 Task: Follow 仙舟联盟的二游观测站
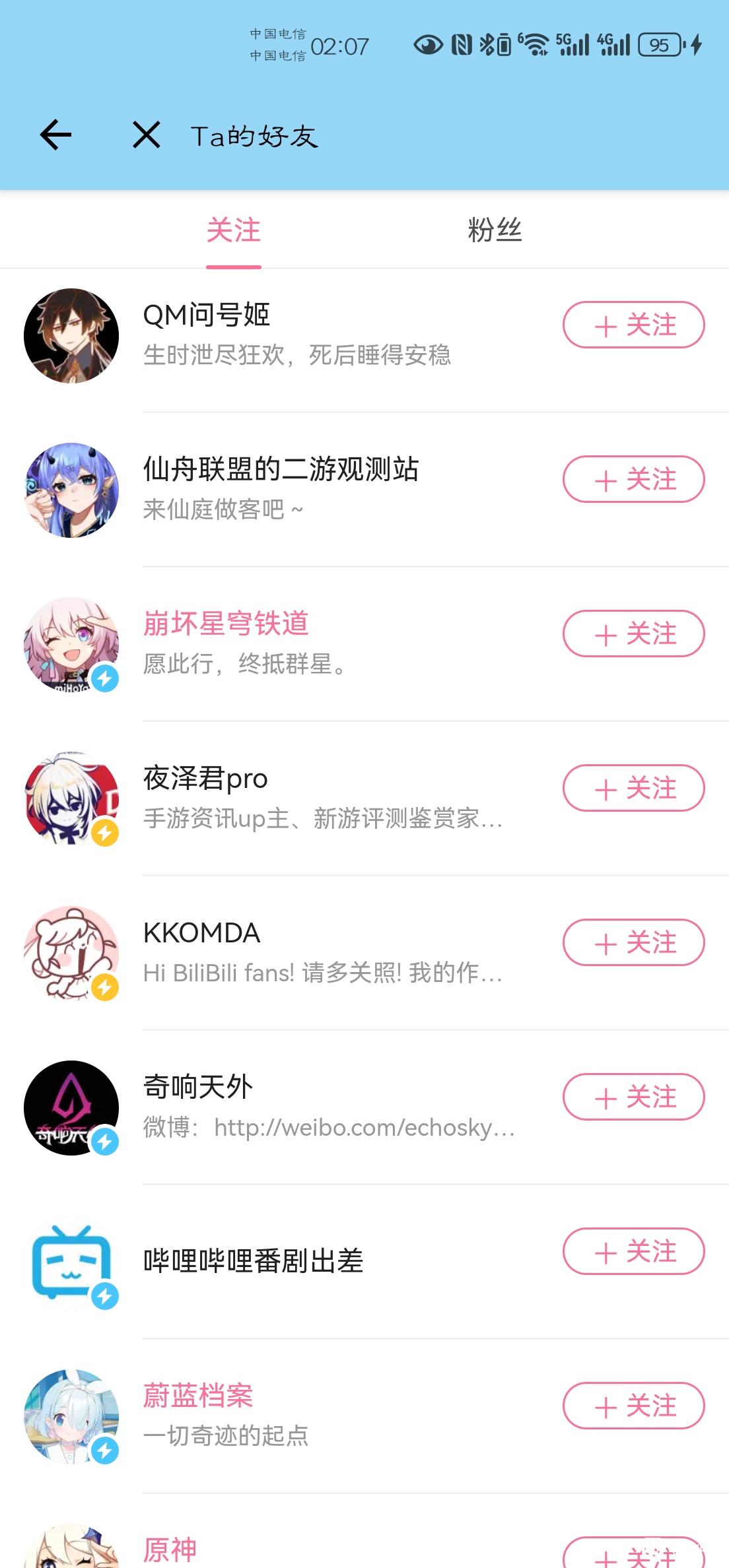pos(633,479)
